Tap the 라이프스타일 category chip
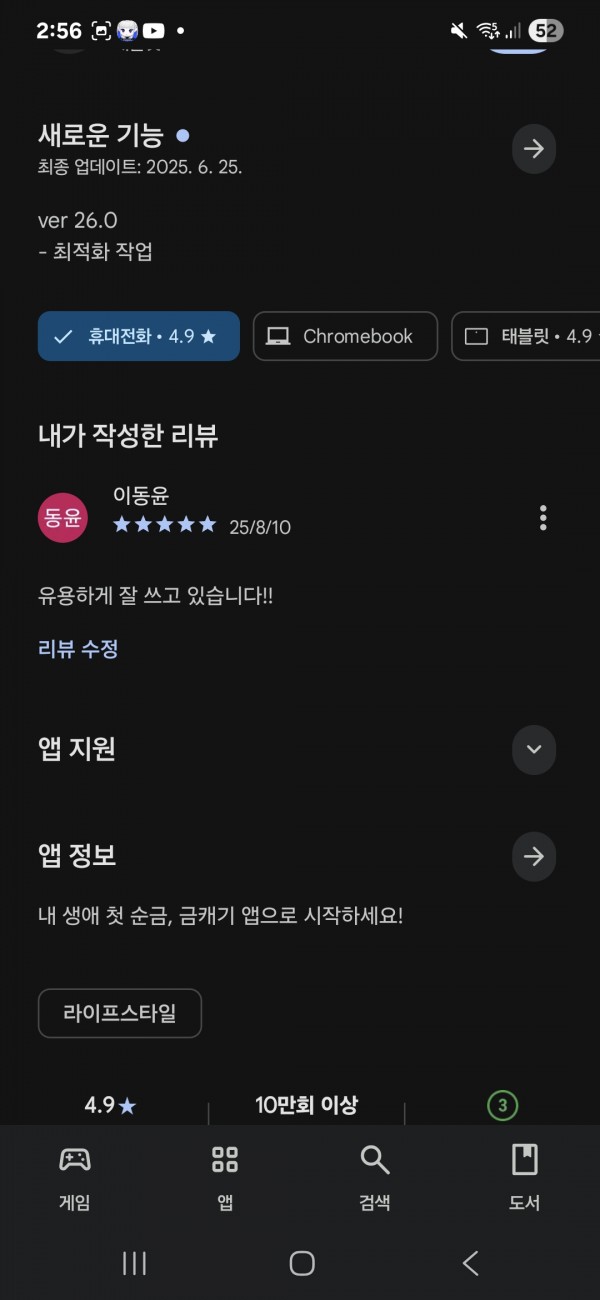The width and height of the screenshot is (600, 1300). click(120, 1013)
